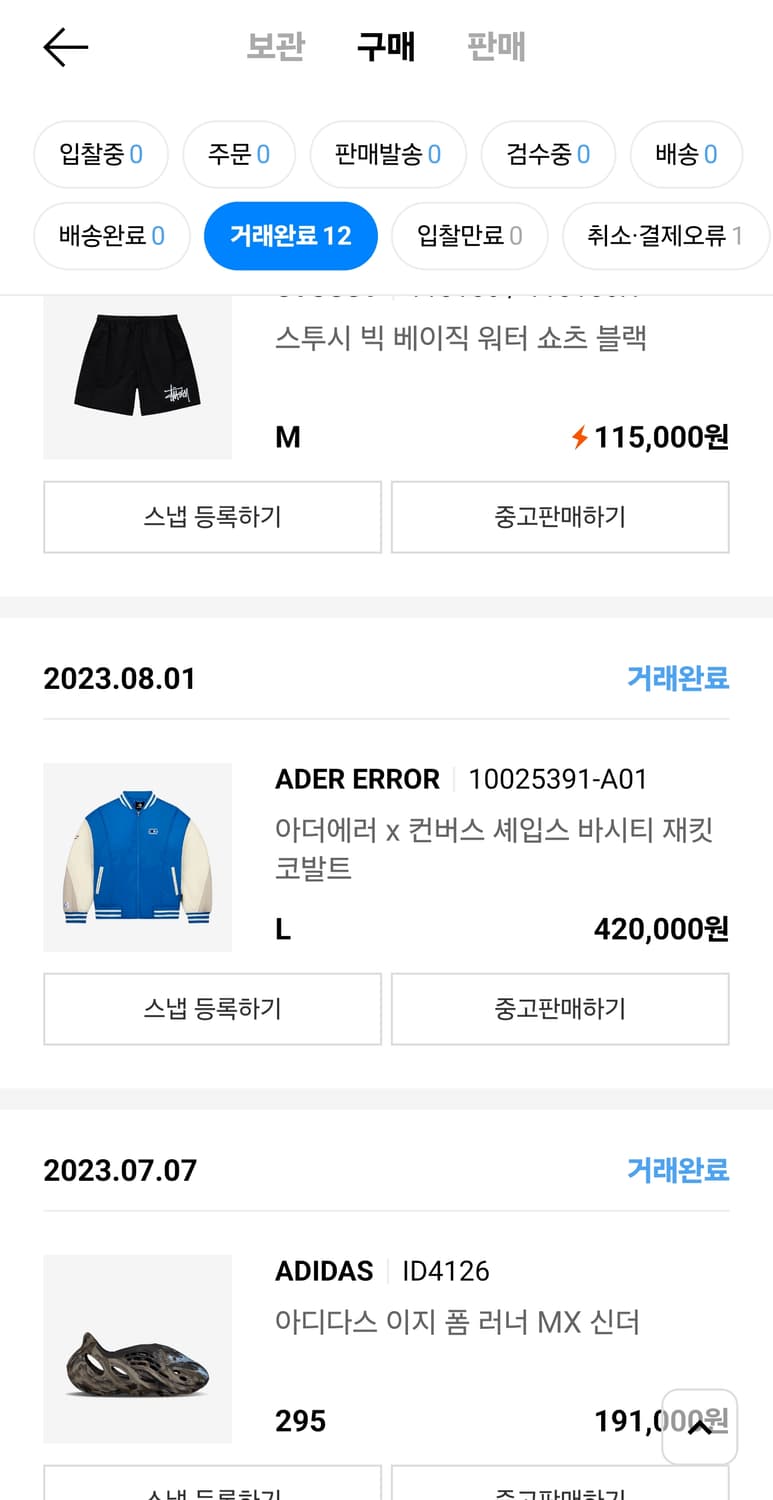Select the 배송 filter chip

(686, 154)
